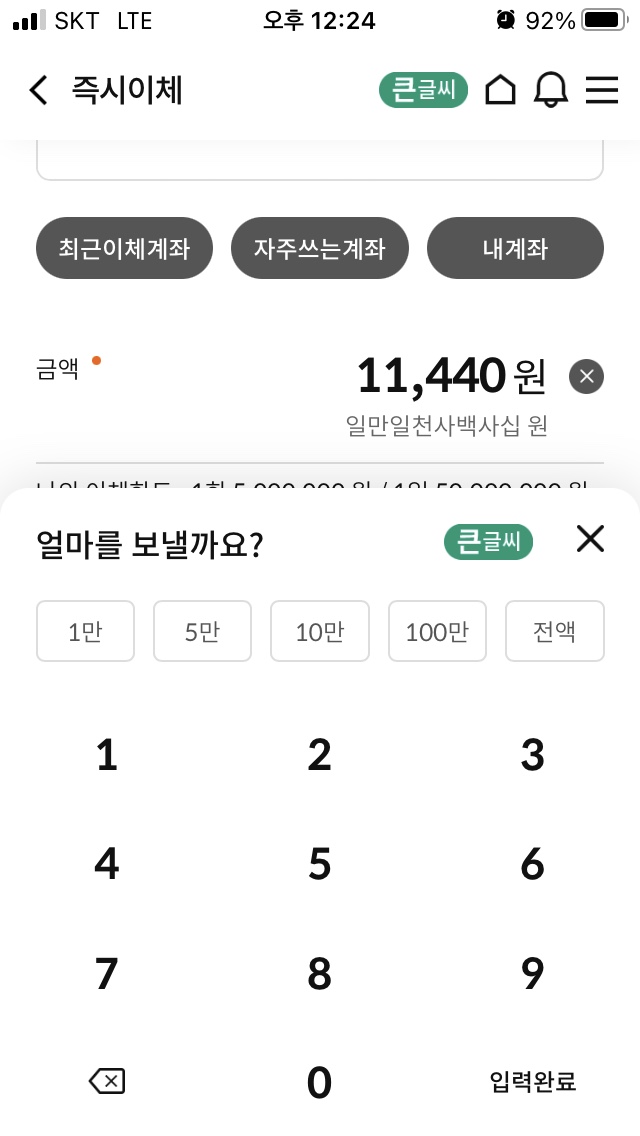Select 최근이체계좌 chip

point(124,248)
